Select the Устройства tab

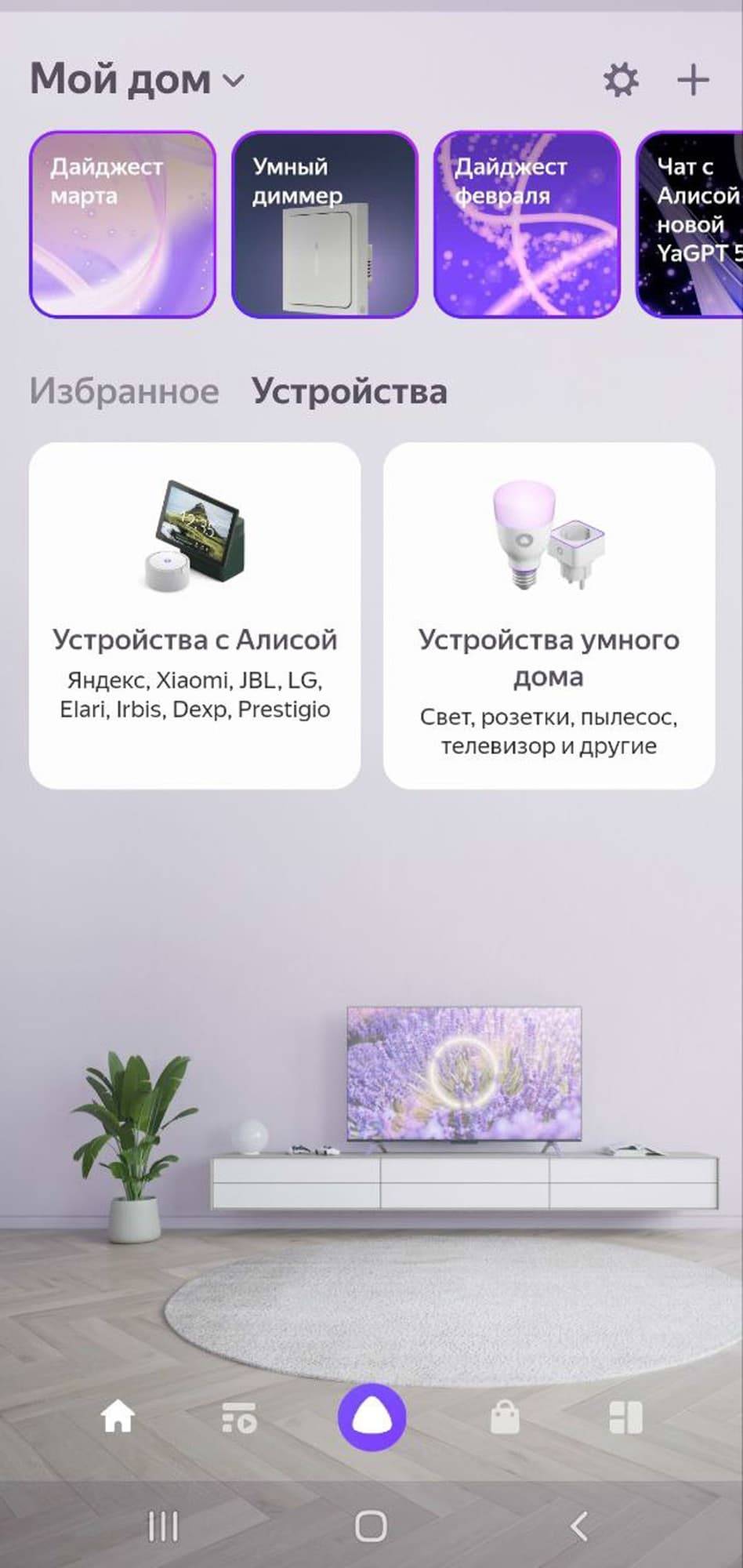350,391
